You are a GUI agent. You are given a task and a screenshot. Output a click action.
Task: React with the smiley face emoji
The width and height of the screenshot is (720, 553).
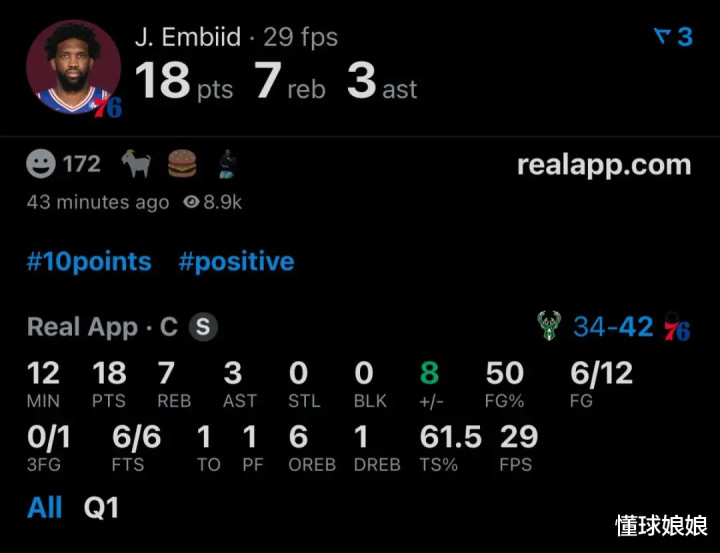tap(41, 164)
